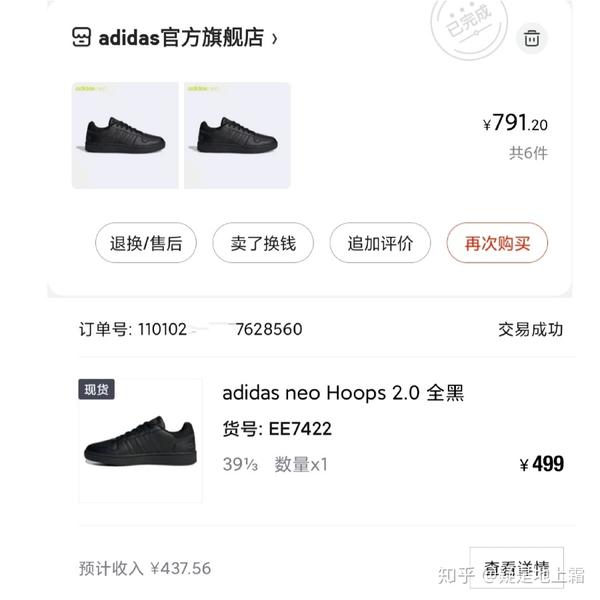Add a follow-up review via 追加评价

[381, 243]
